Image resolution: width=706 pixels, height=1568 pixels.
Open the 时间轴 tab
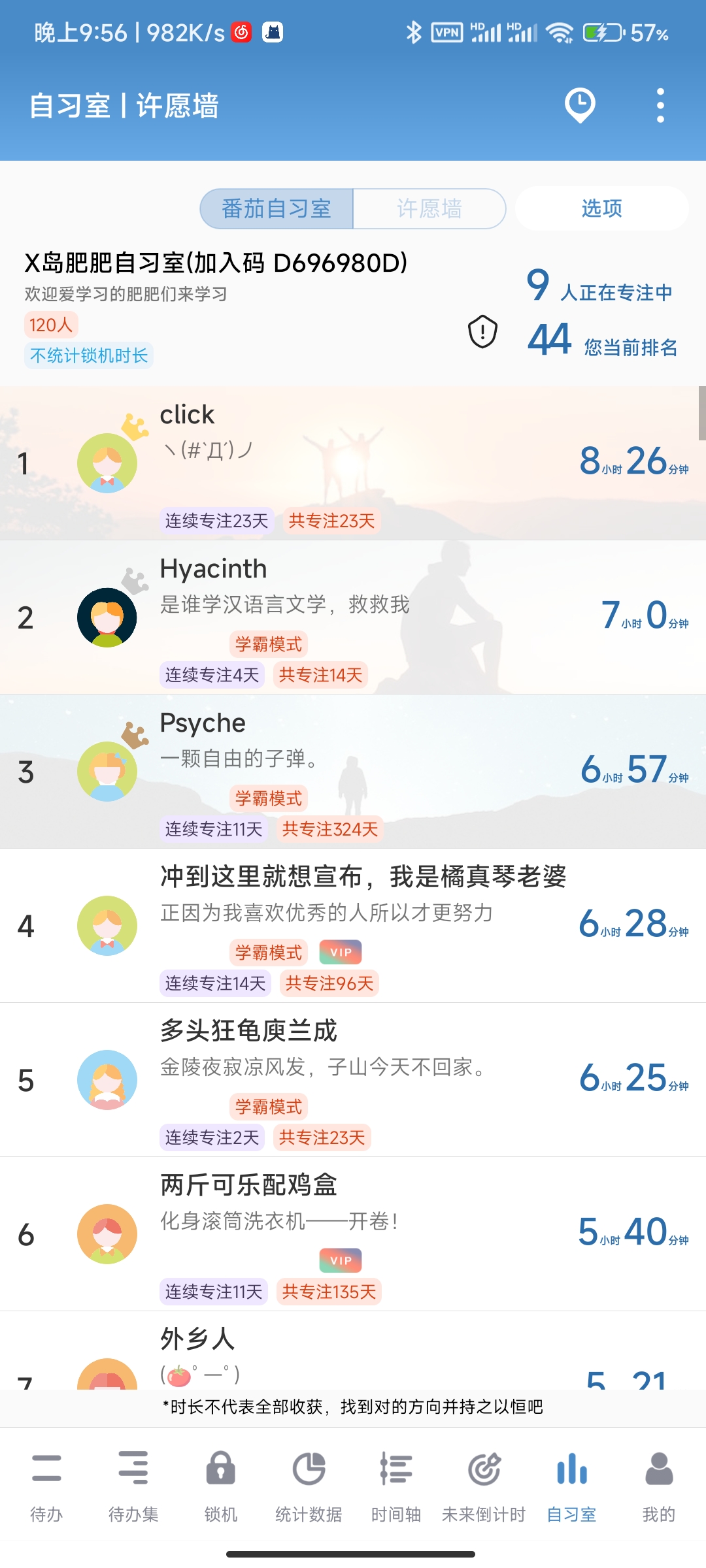point(396,1484)
